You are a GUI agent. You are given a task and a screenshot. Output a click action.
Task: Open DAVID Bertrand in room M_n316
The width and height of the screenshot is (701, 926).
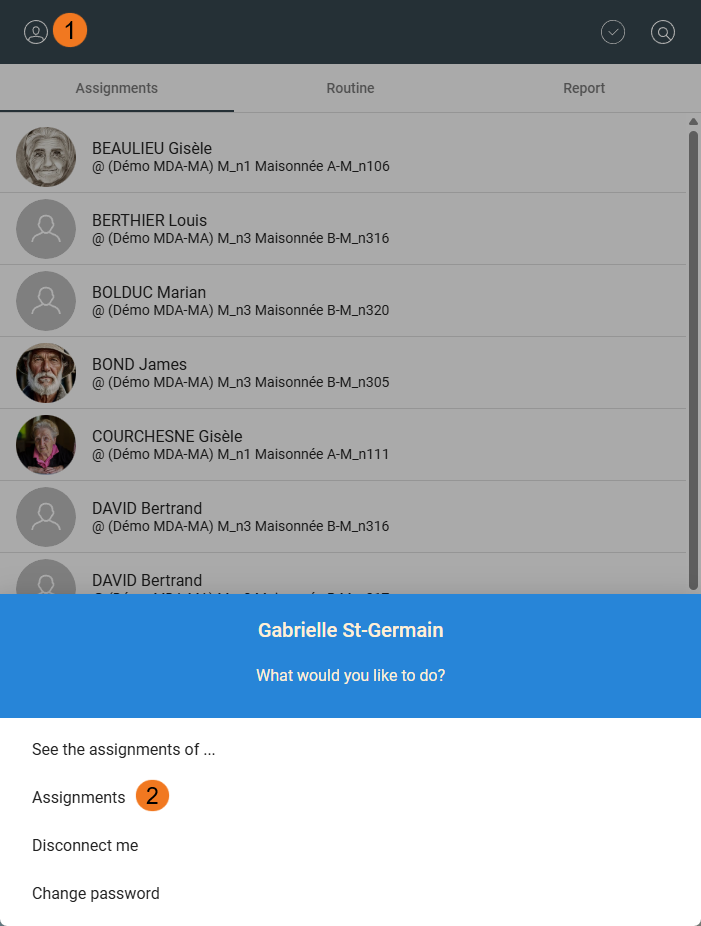[240, 517]
